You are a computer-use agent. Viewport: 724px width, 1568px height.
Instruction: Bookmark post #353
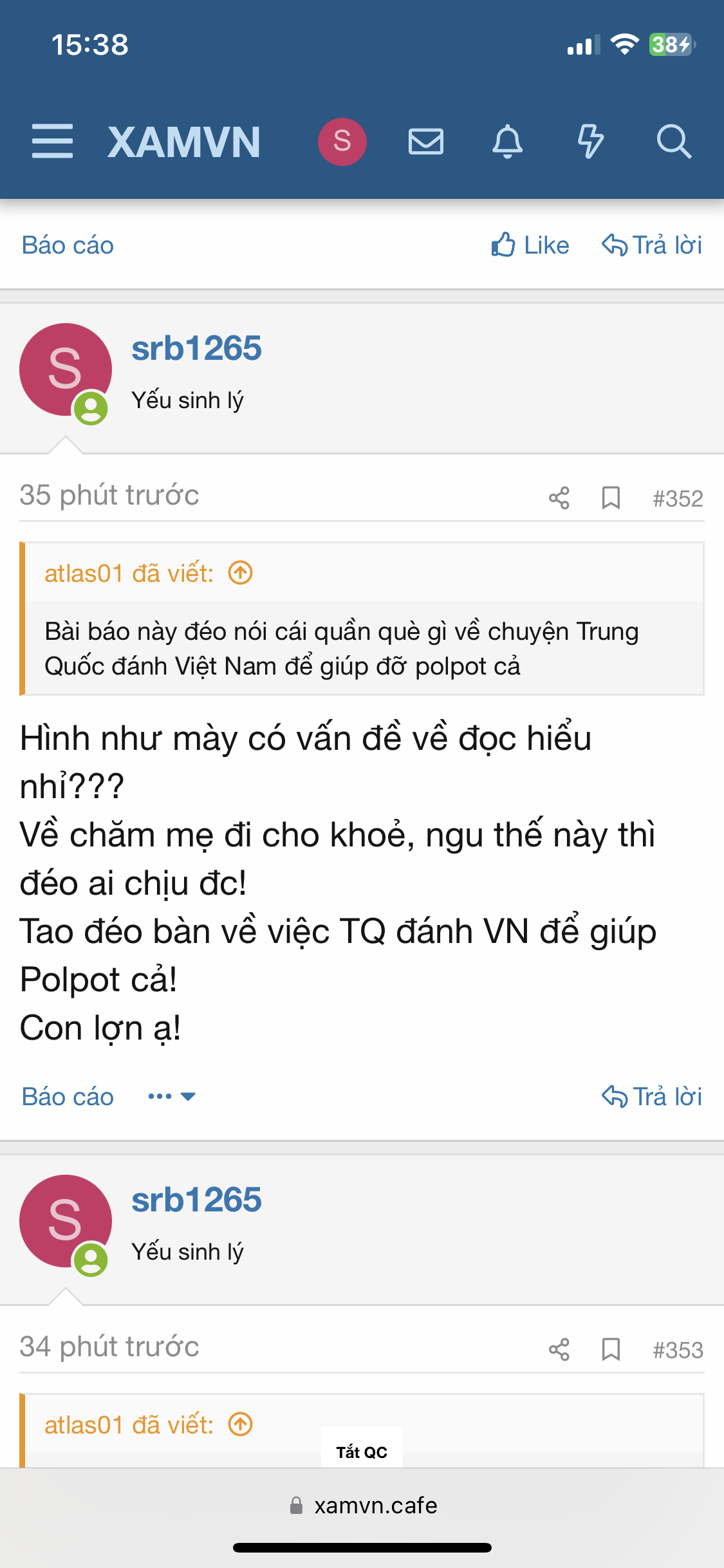(611, 1349)
